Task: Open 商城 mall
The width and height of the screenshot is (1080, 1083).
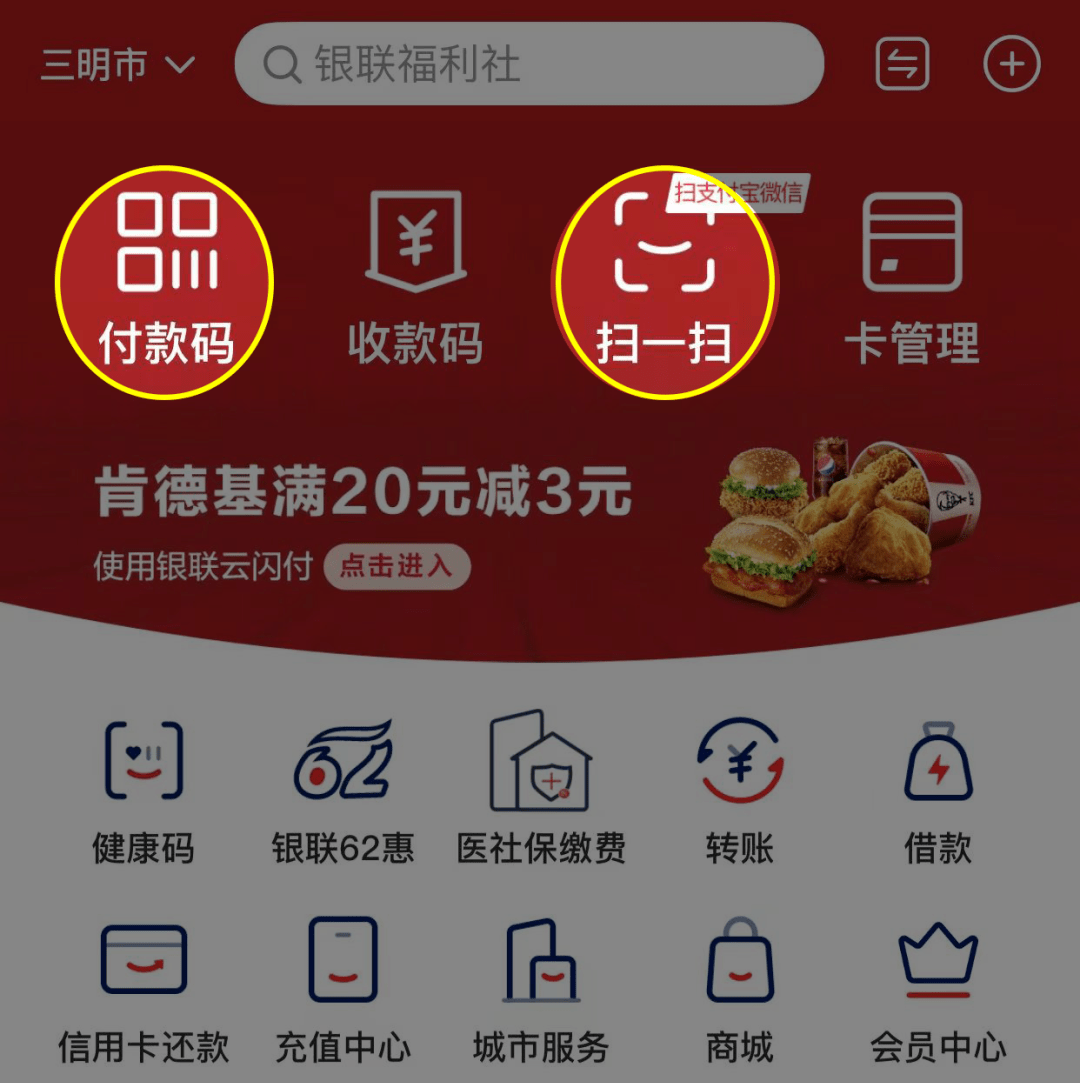Action: pyautogui.click(x=739, y=990)
